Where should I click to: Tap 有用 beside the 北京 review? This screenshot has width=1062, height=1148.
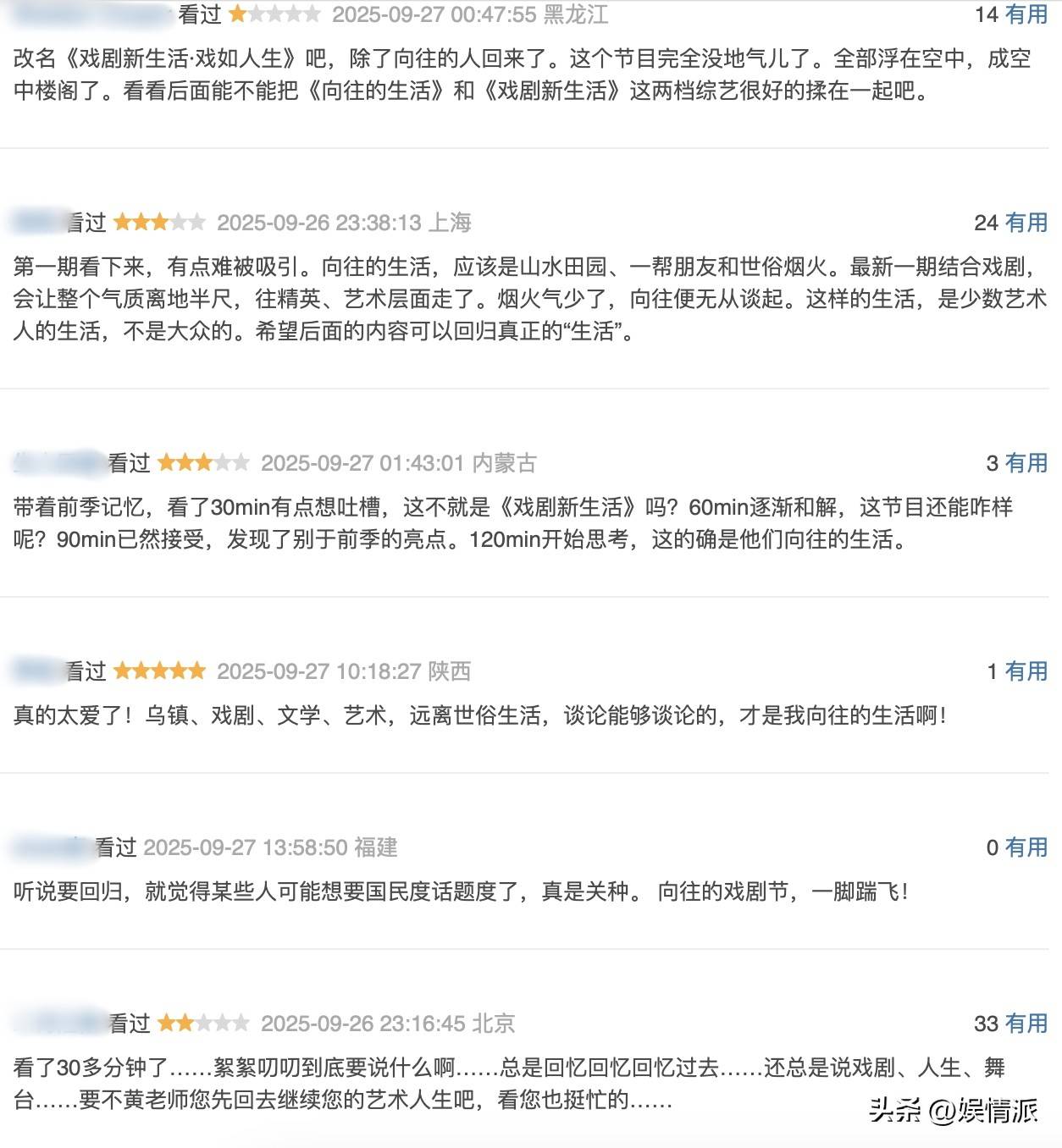(1026, 1024)
